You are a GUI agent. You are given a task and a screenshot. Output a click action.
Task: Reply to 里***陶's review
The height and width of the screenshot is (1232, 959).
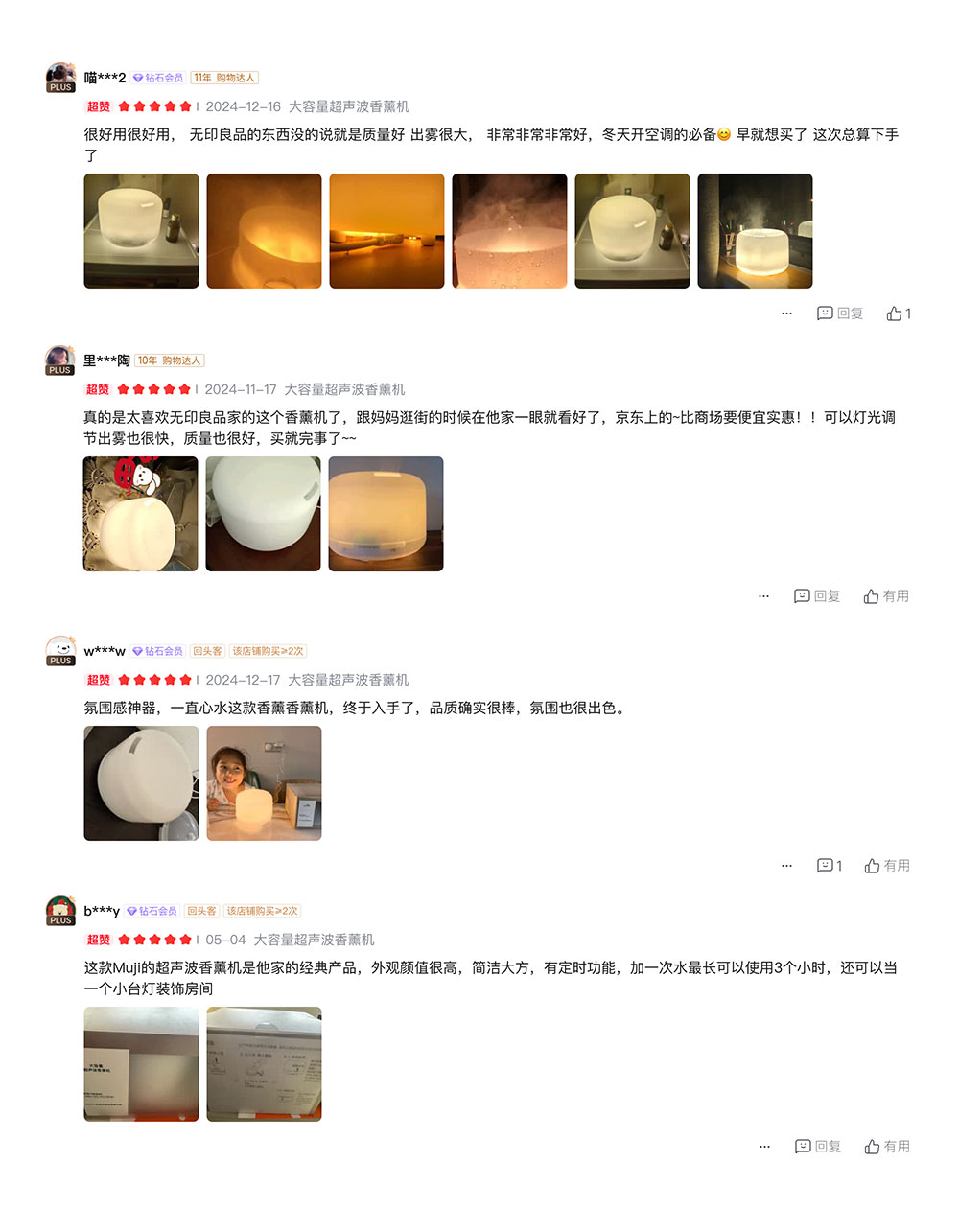(x=816, y=596)
